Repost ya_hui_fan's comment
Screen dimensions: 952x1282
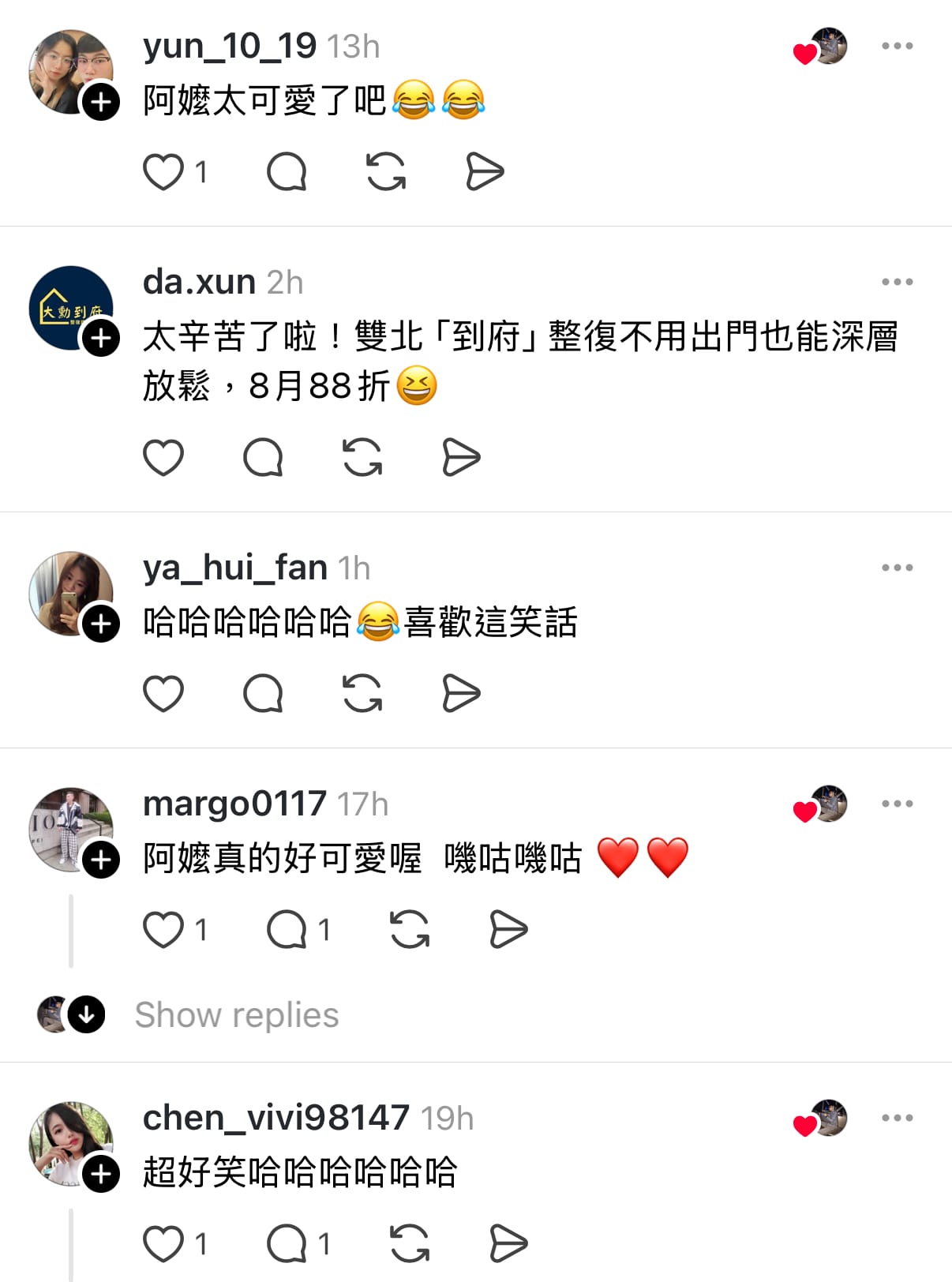pyautogui.click(x=362, y=694)
